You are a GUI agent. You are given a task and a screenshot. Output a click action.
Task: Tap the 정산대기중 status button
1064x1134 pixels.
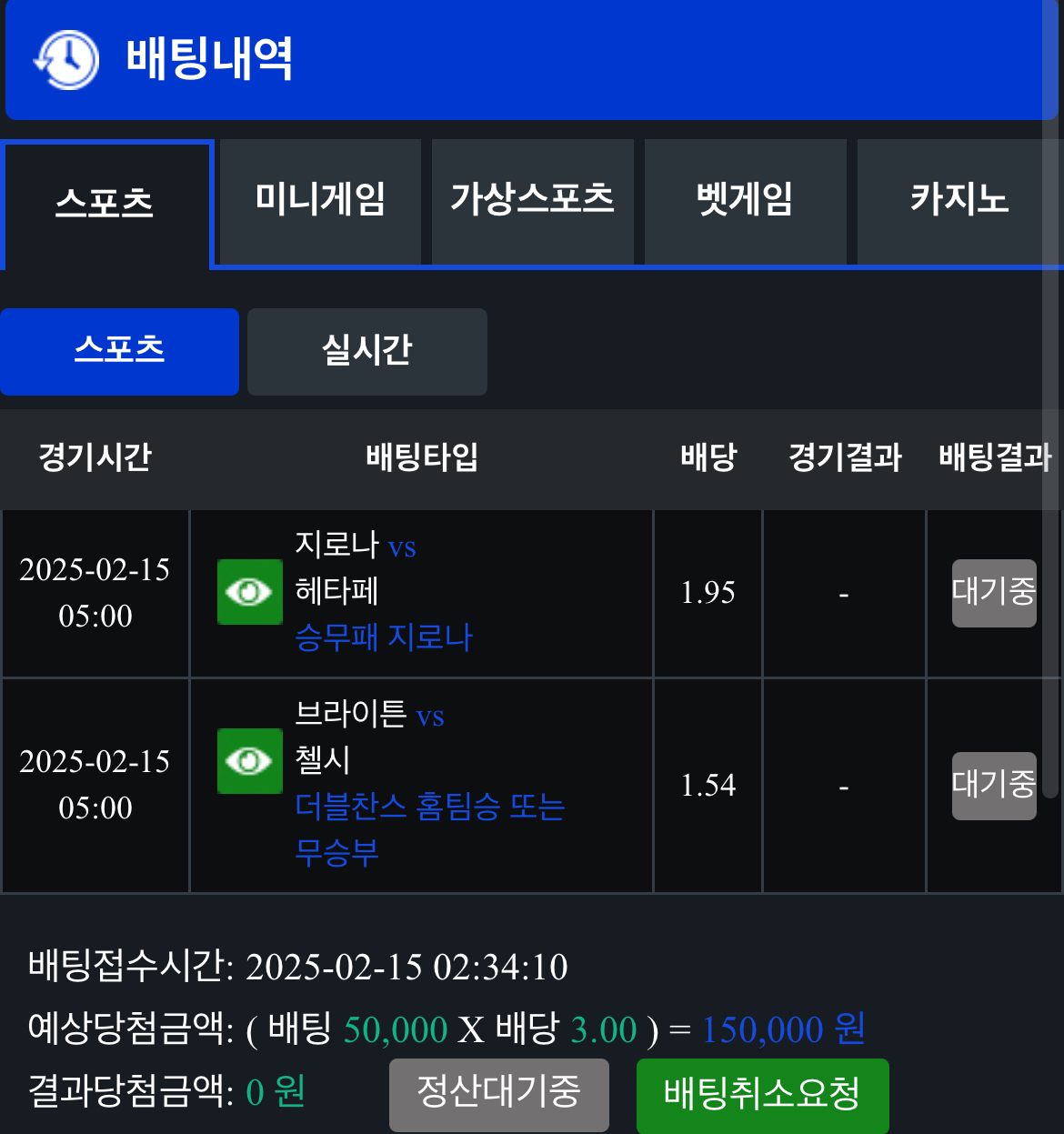(498, 1092)
